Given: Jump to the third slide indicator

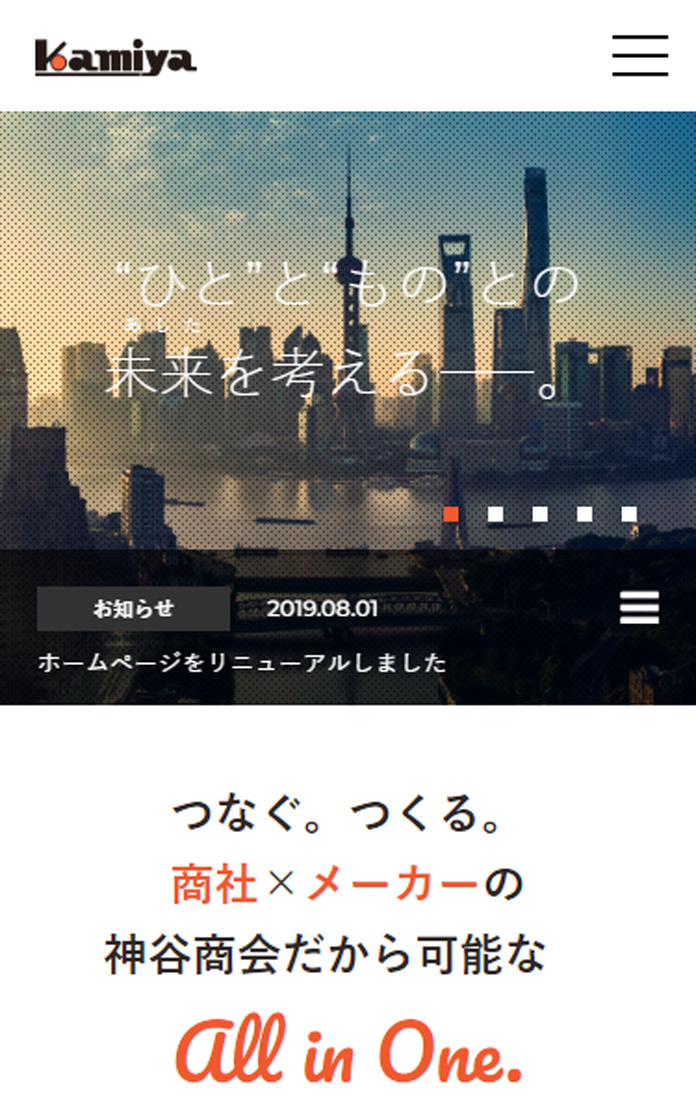Looking at the screenshot, I should pos(540,514).
